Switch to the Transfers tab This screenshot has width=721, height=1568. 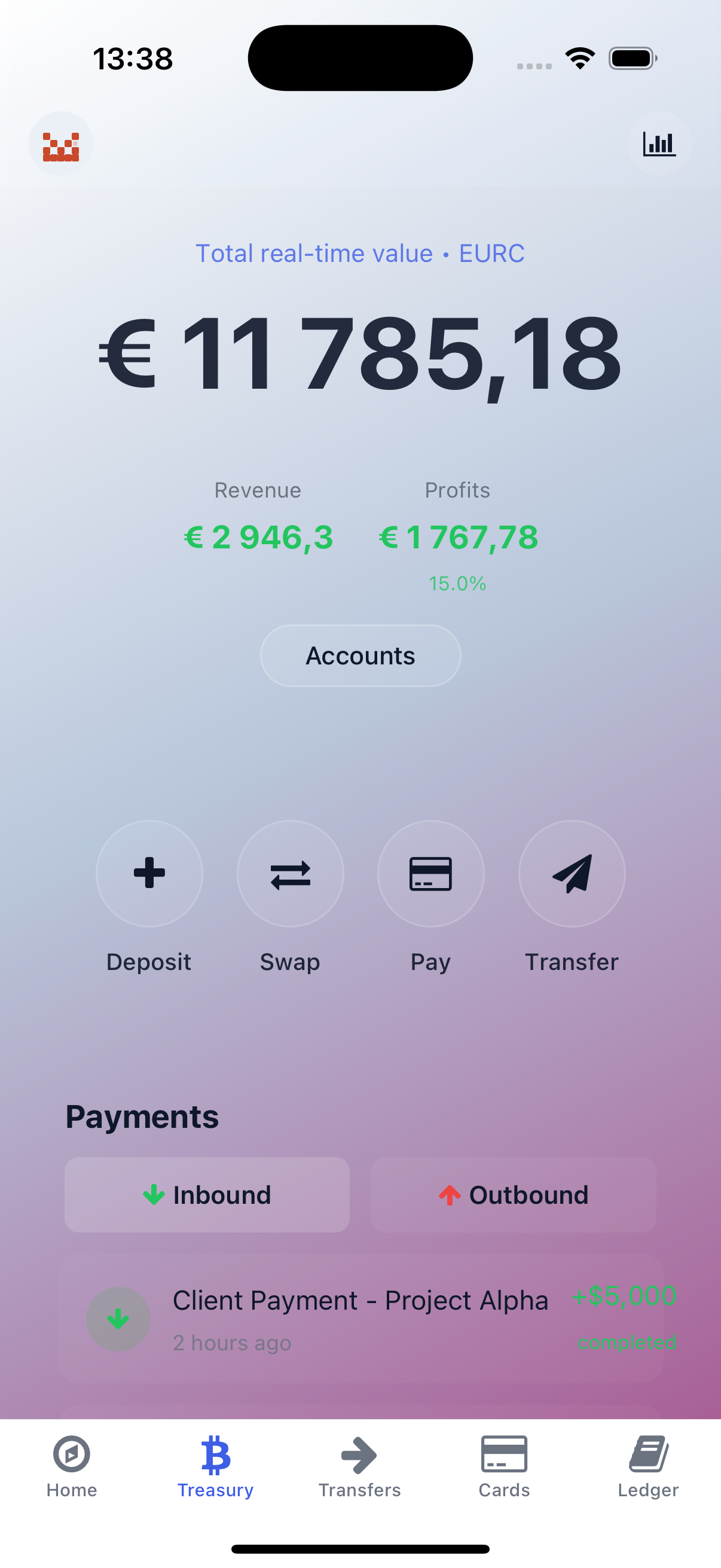[359, 1467]
